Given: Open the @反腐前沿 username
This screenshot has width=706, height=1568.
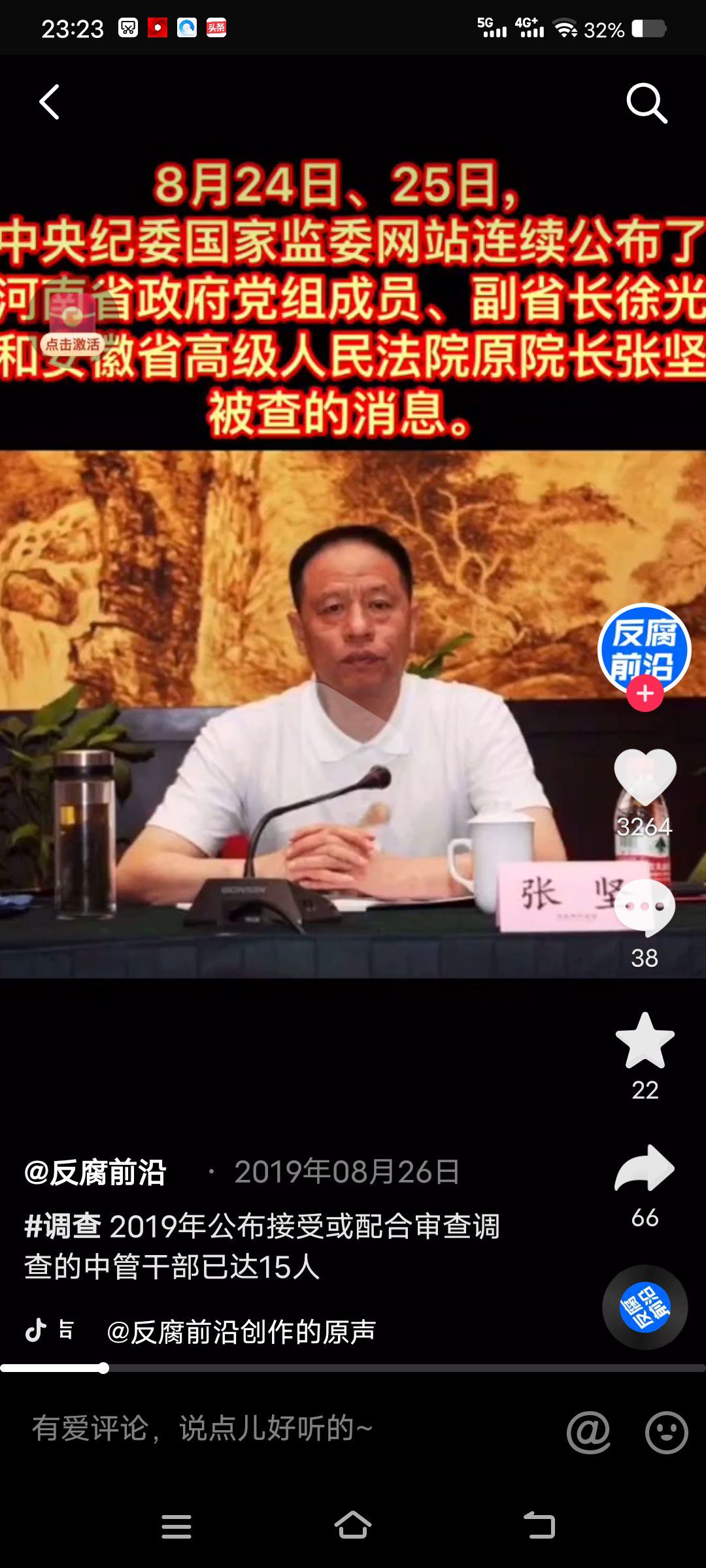Looking at the screenshot, I should [95, 1172].
